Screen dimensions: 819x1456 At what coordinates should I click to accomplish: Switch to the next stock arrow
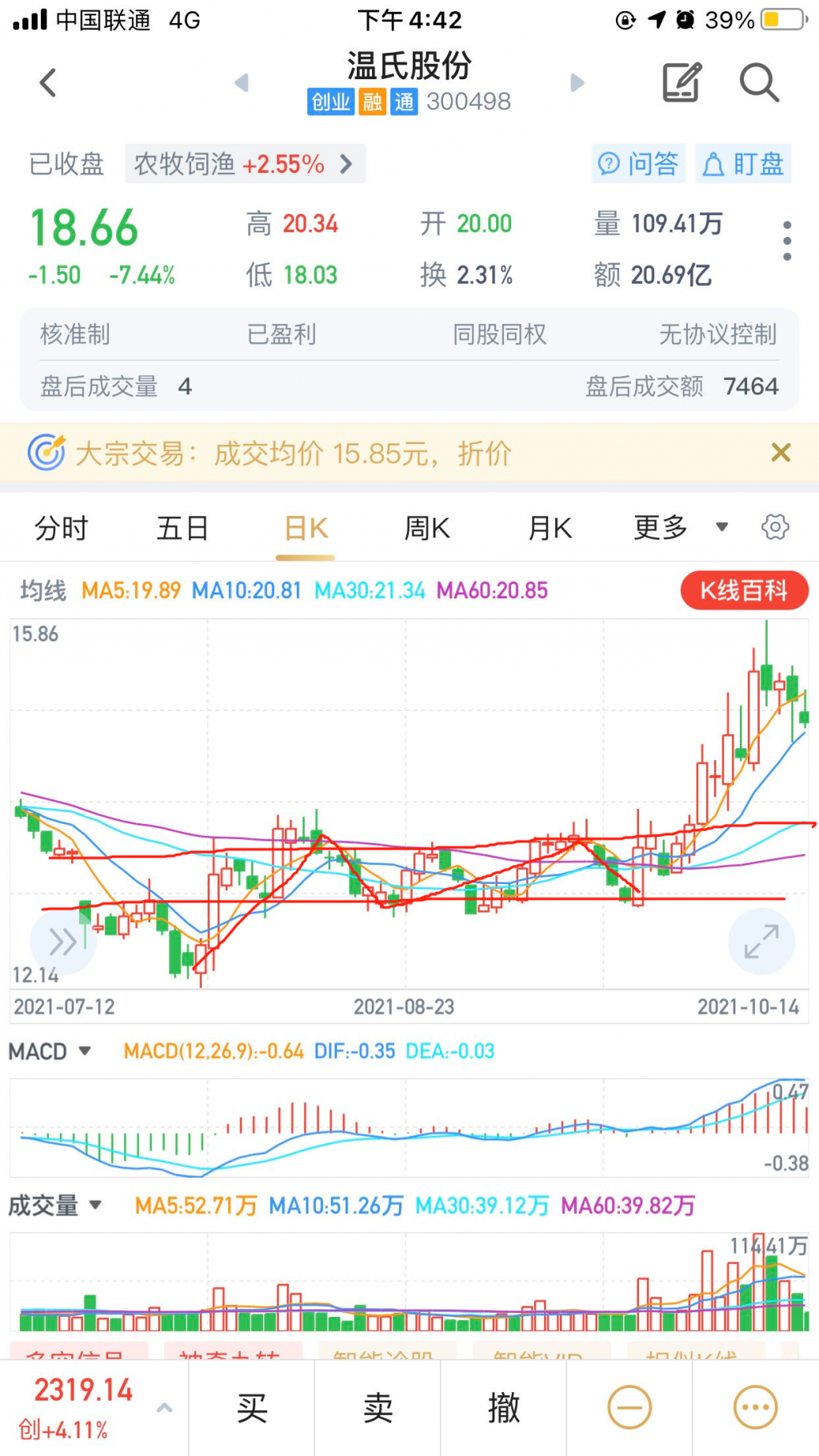click(x=577, y=82)
